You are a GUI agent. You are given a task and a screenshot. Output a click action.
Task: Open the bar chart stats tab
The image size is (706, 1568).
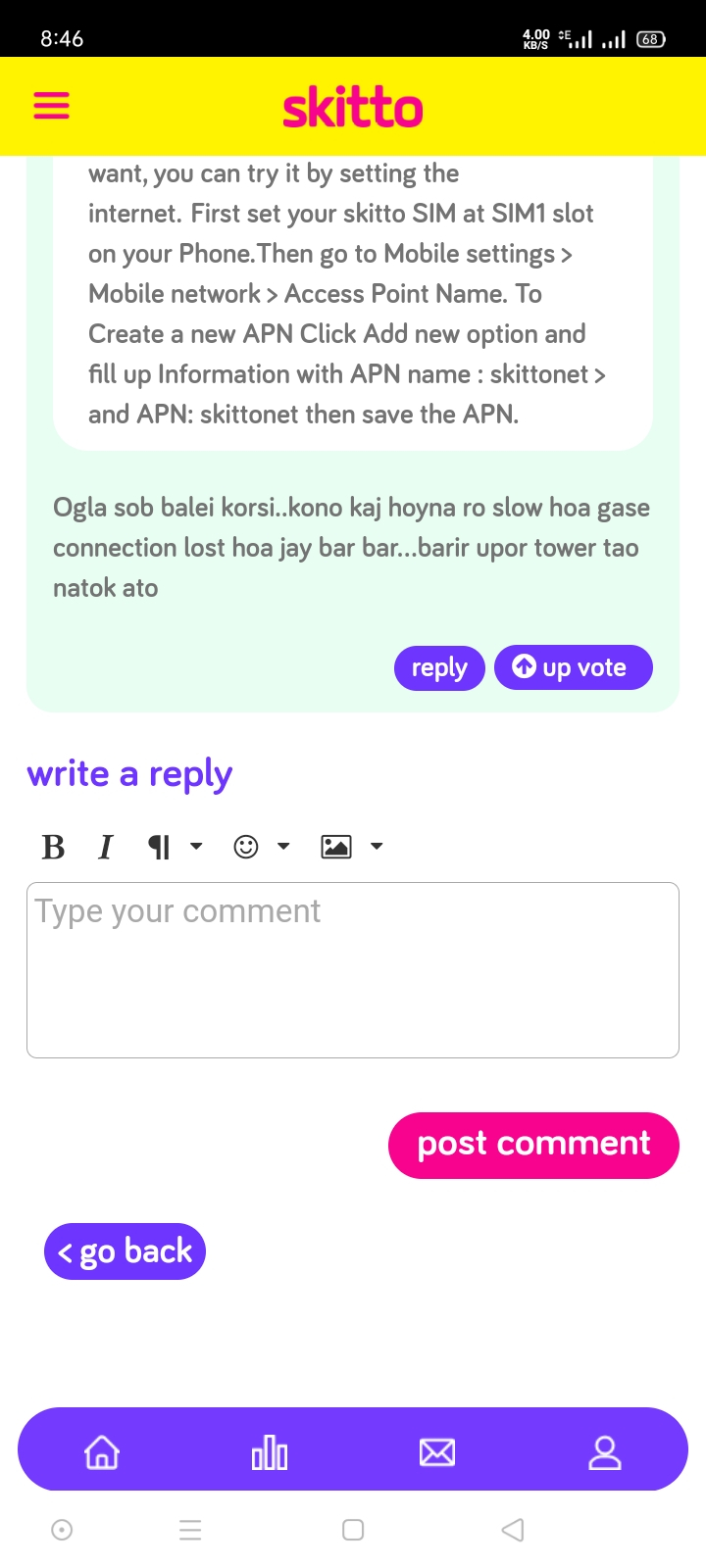pos(270,1452)
